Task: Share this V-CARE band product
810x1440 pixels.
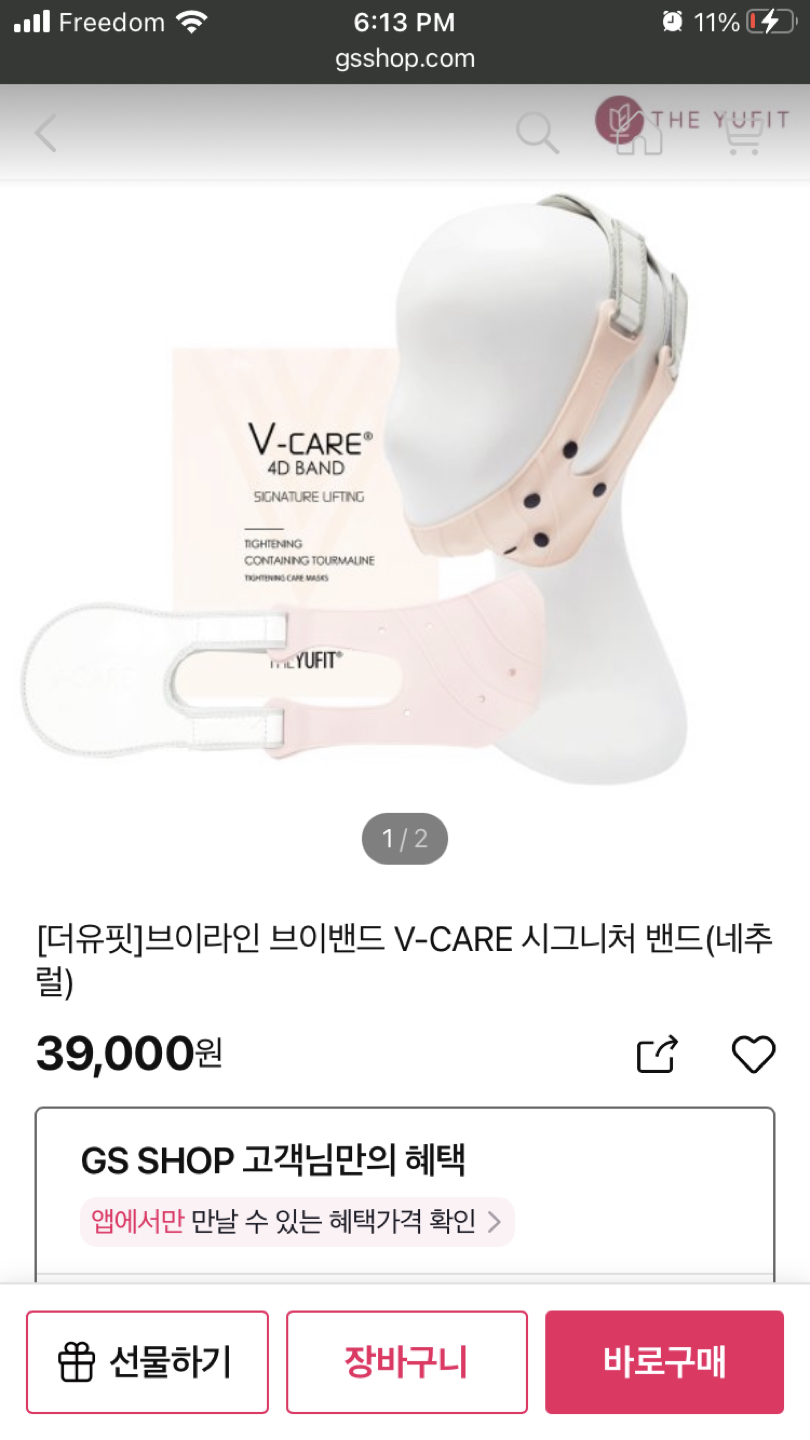Action: coord(657,1054)
